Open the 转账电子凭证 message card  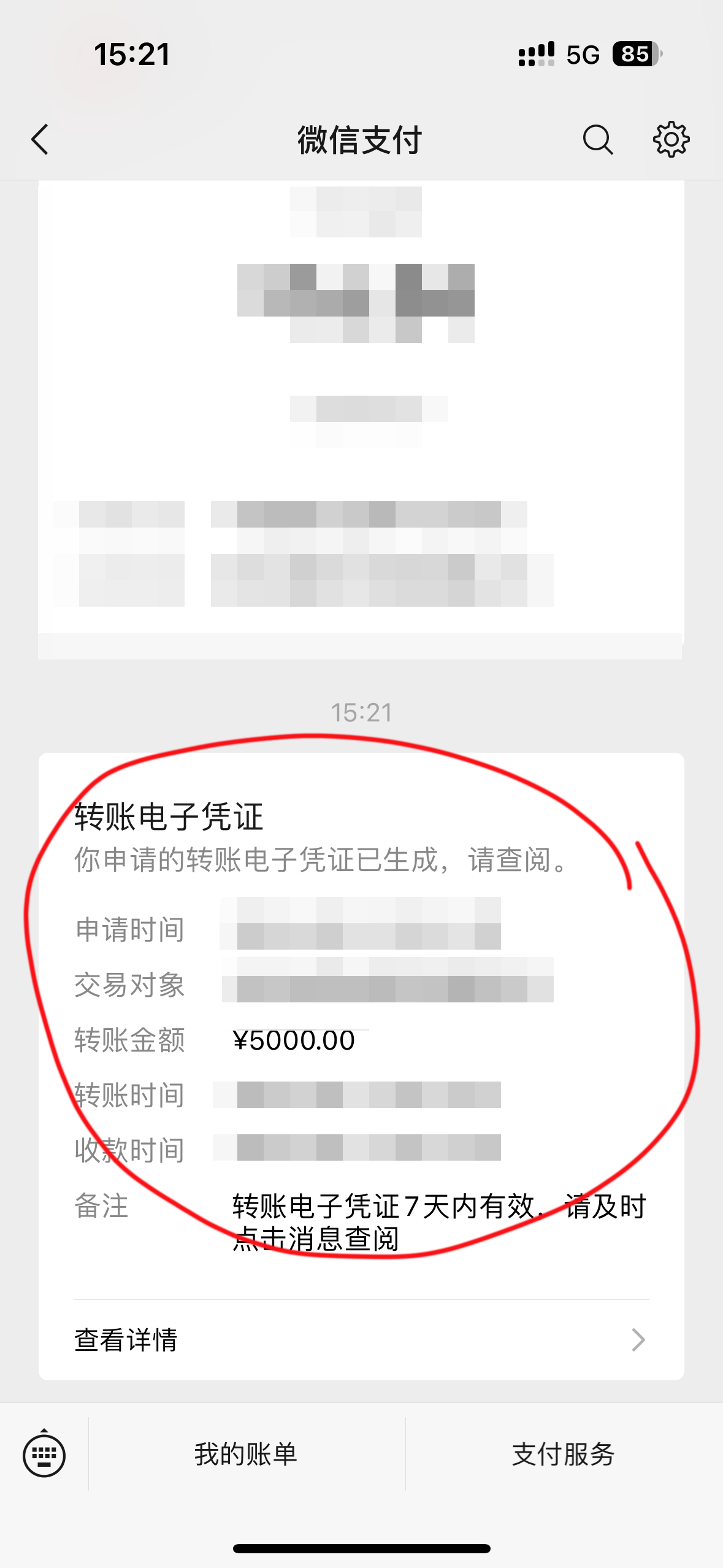point(361,1012)
